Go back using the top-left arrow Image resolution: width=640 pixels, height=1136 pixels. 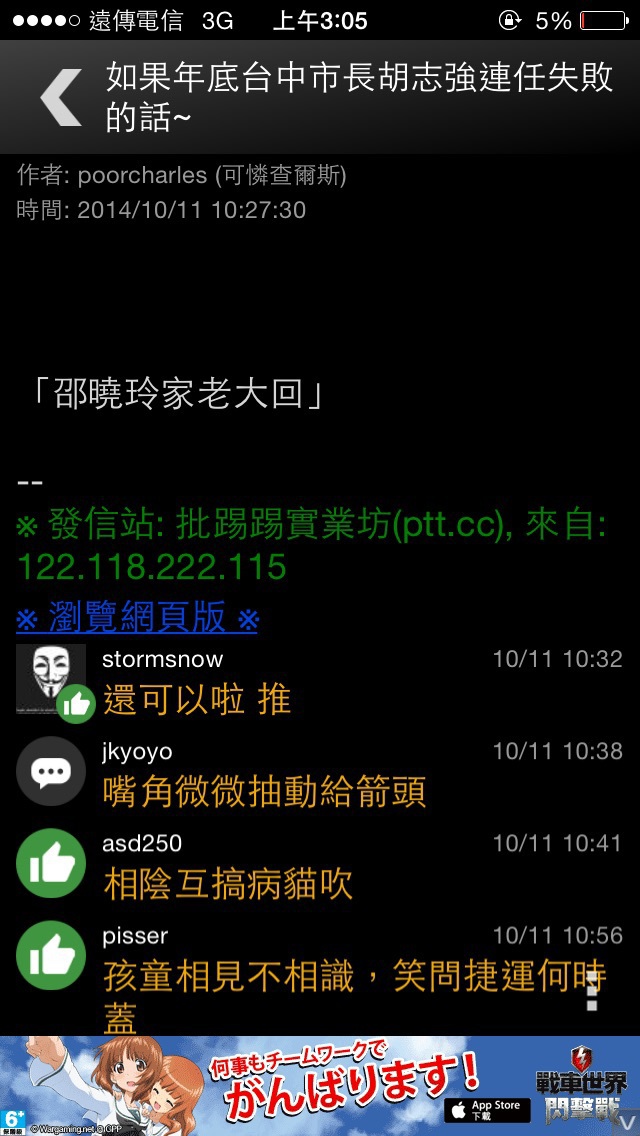(x=60, y=97)
